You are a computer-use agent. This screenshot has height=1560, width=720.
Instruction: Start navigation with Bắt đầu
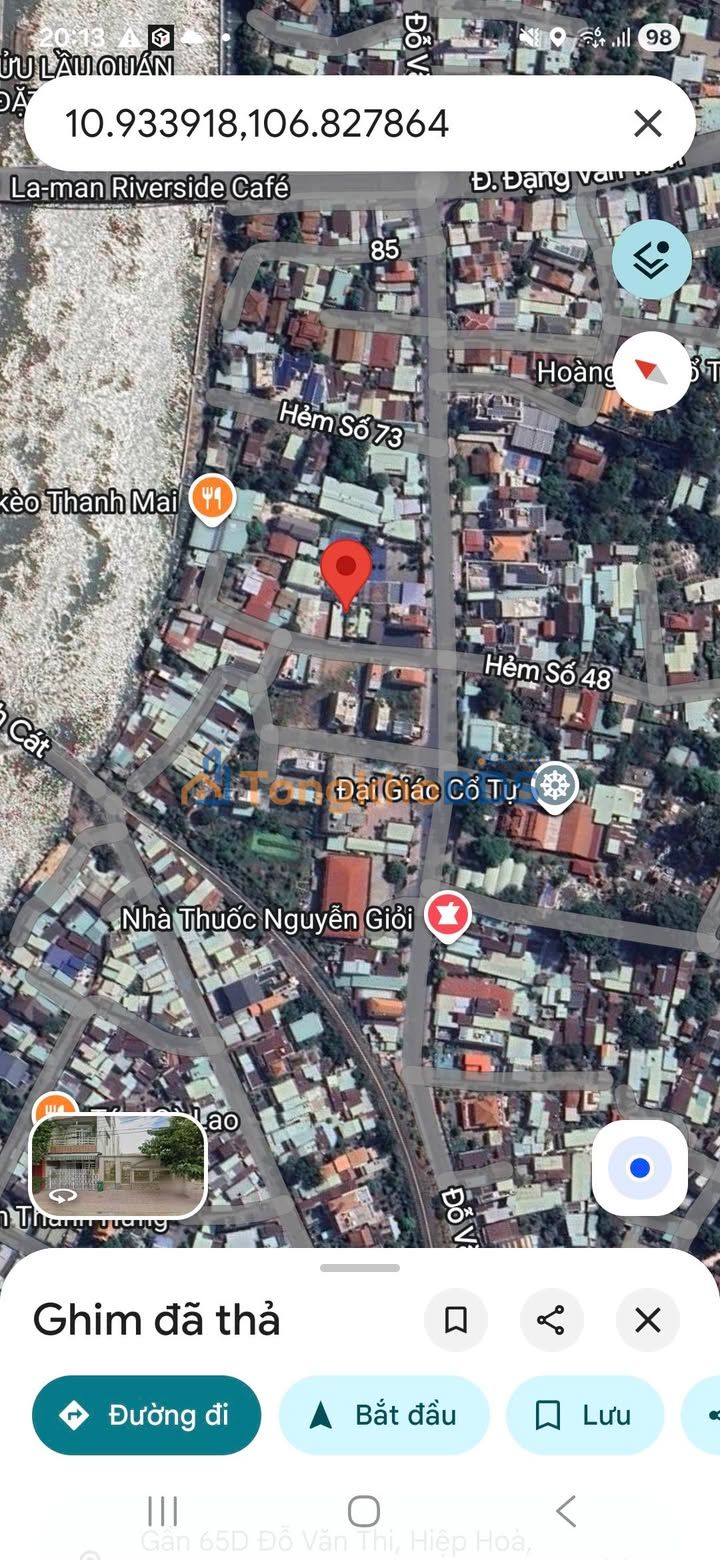point(384,1415)
